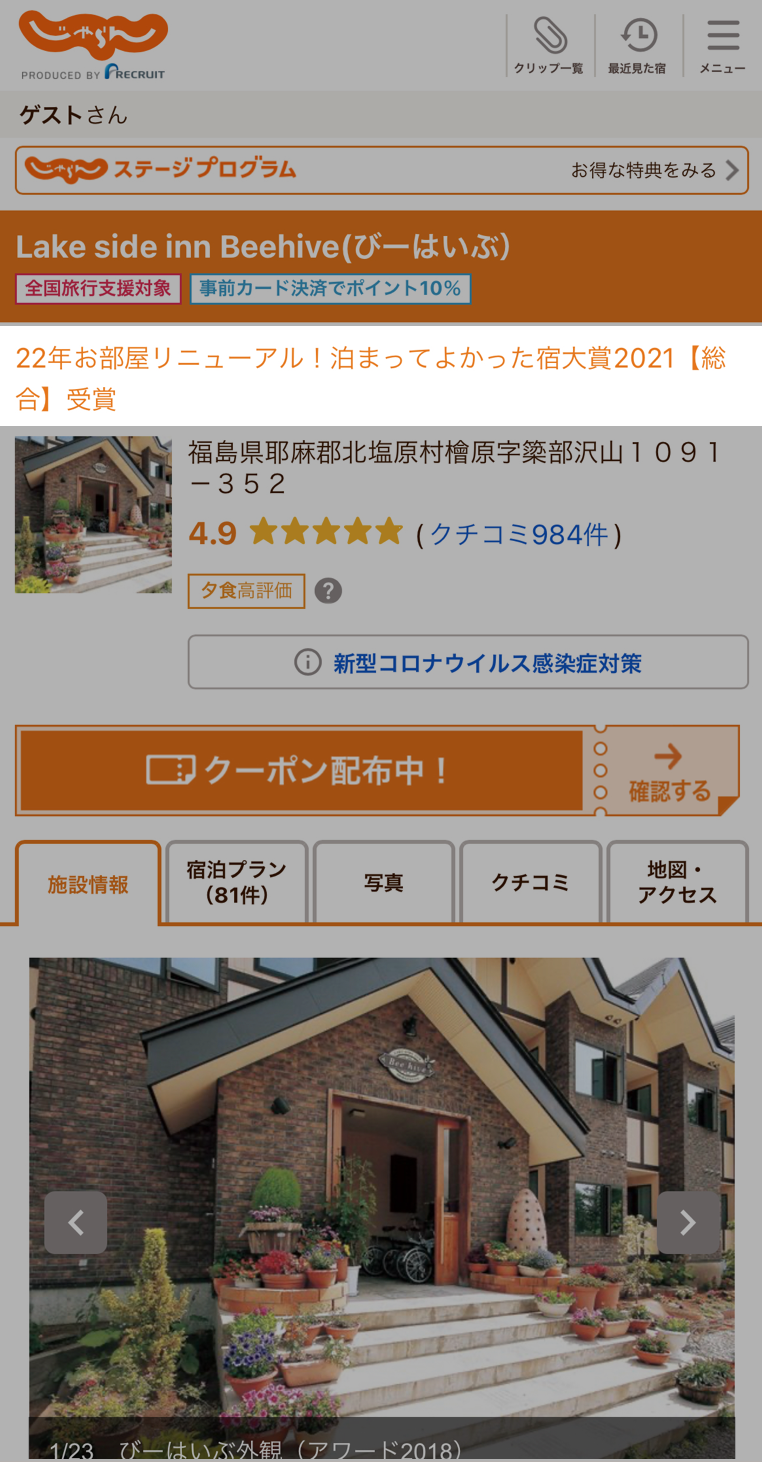
Task: Open the small hotel thumbnail photo
Action: 93,514
